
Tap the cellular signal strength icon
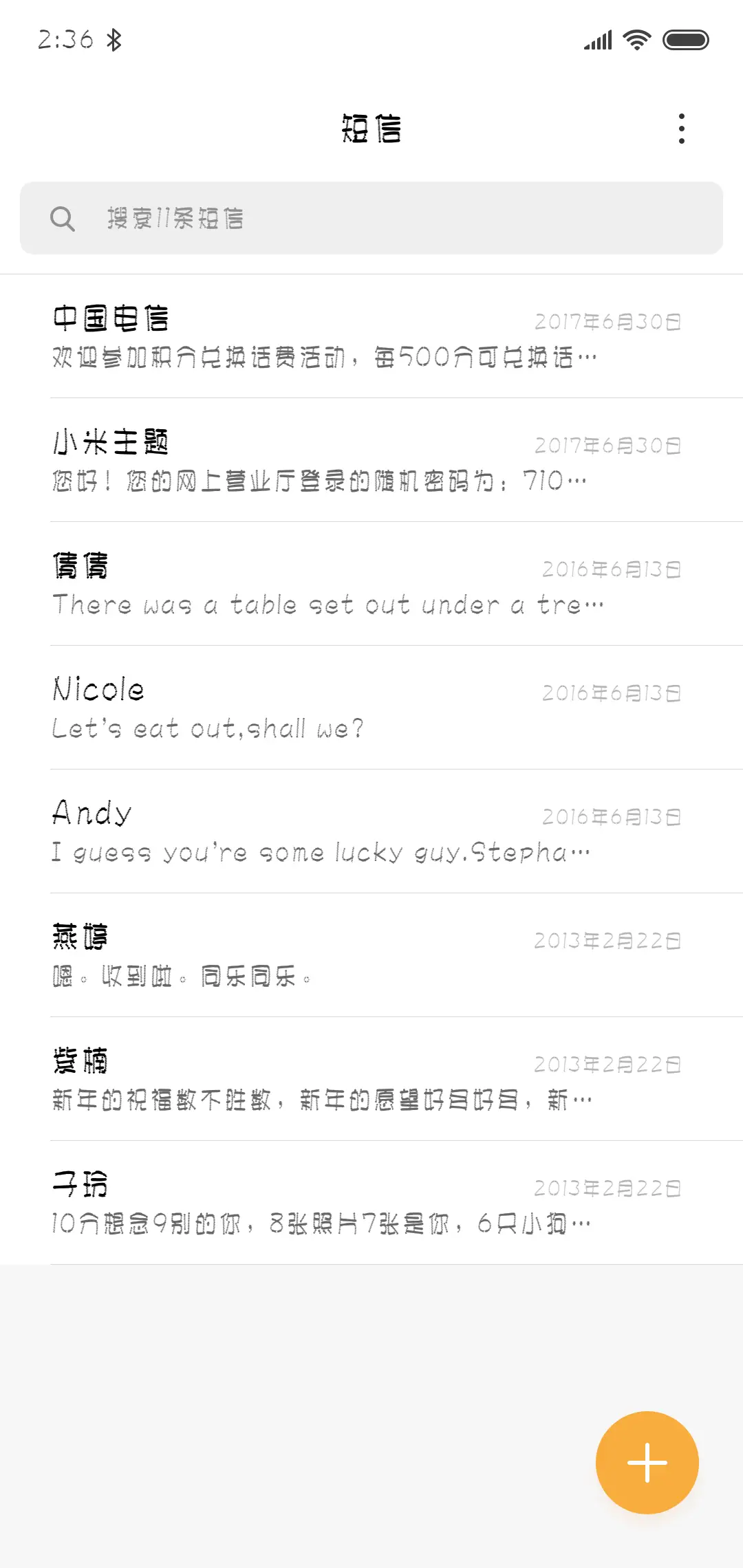pyautogui.click(x=596, y=39)
